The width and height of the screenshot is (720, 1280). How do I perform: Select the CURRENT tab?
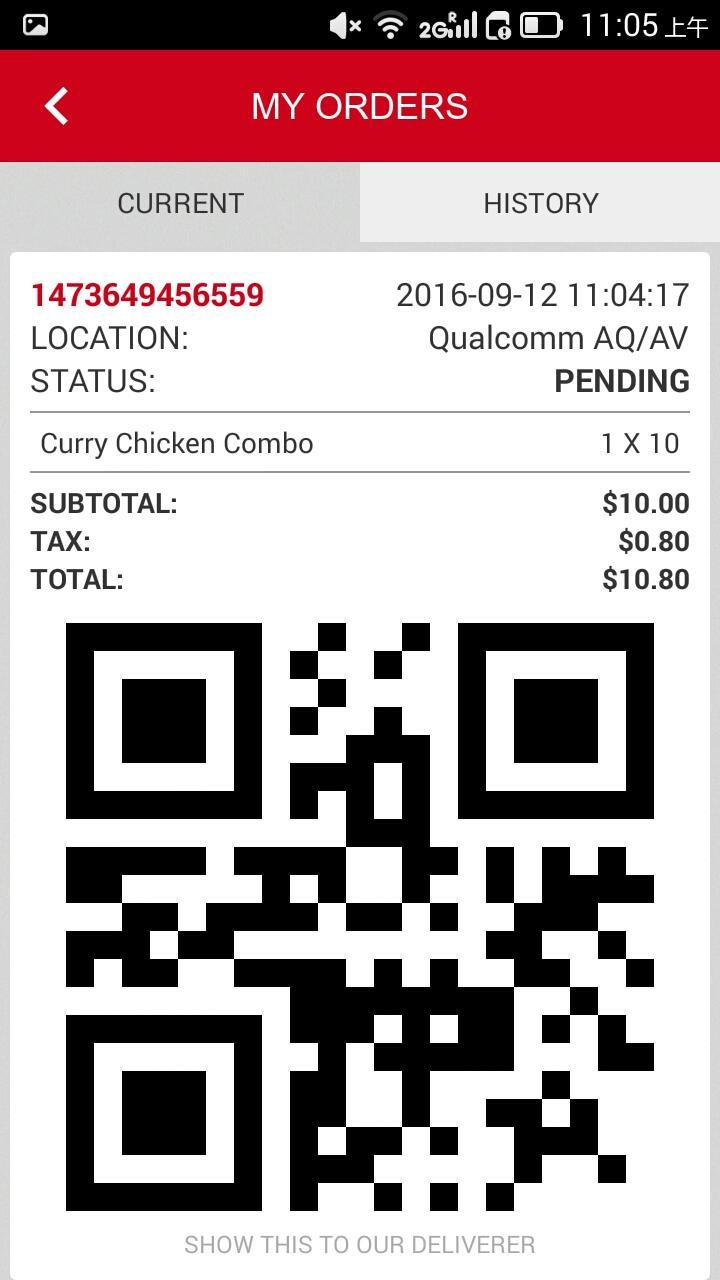pyautogui.click(x=180, y=203)
